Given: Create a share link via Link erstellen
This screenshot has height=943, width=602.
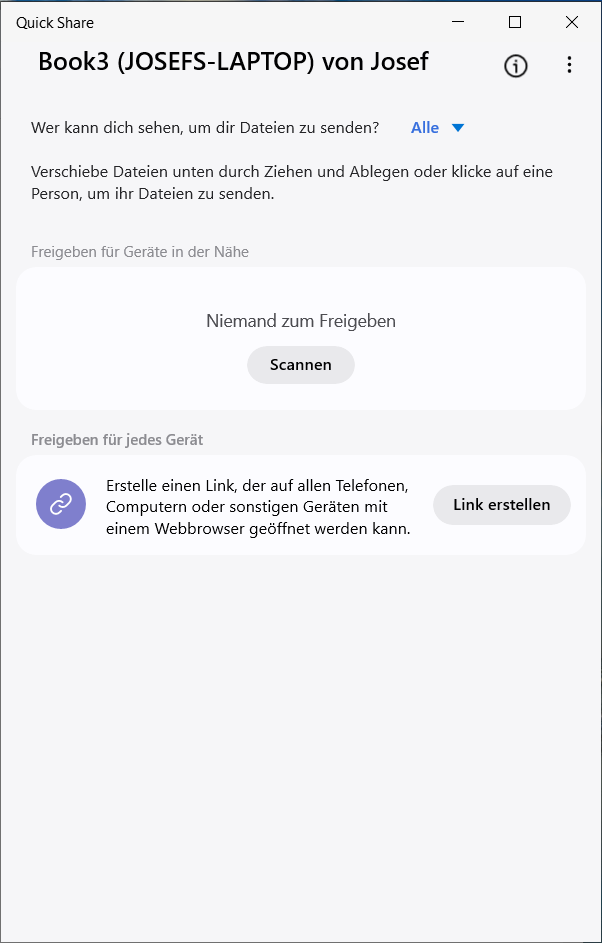Looking at the screenshot, I should point(501,505).
